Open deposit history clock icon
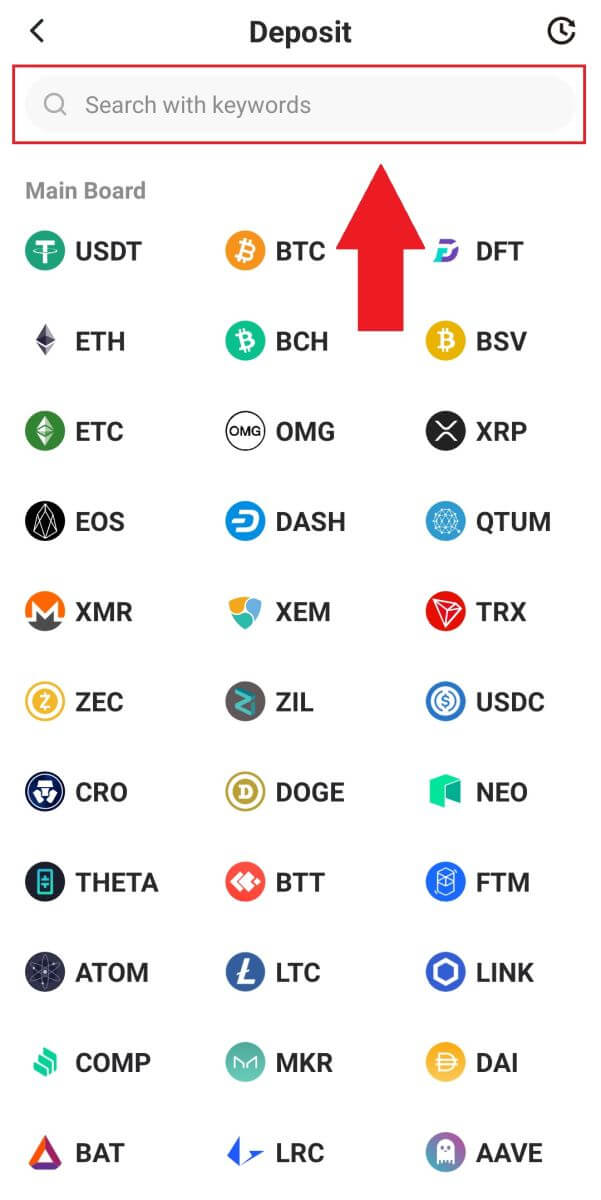 pos(561,31)
